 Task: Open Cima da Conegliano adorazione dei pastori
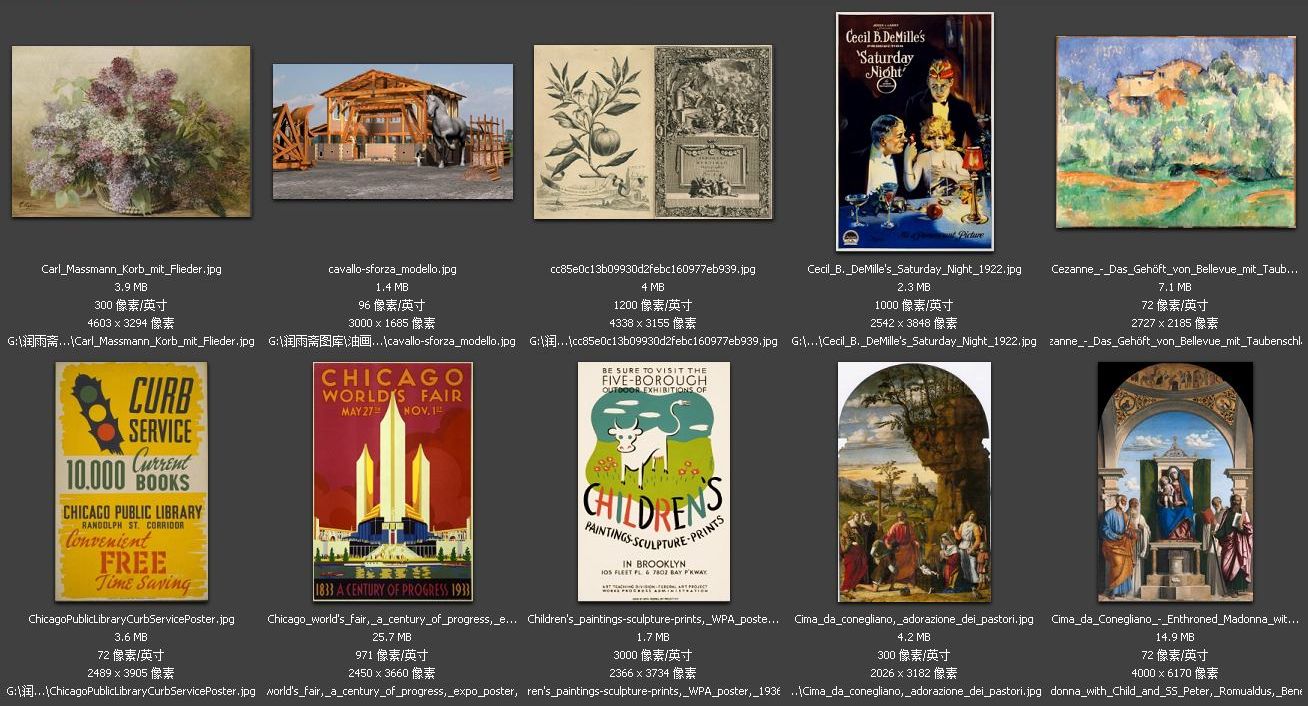click(914, 481)
